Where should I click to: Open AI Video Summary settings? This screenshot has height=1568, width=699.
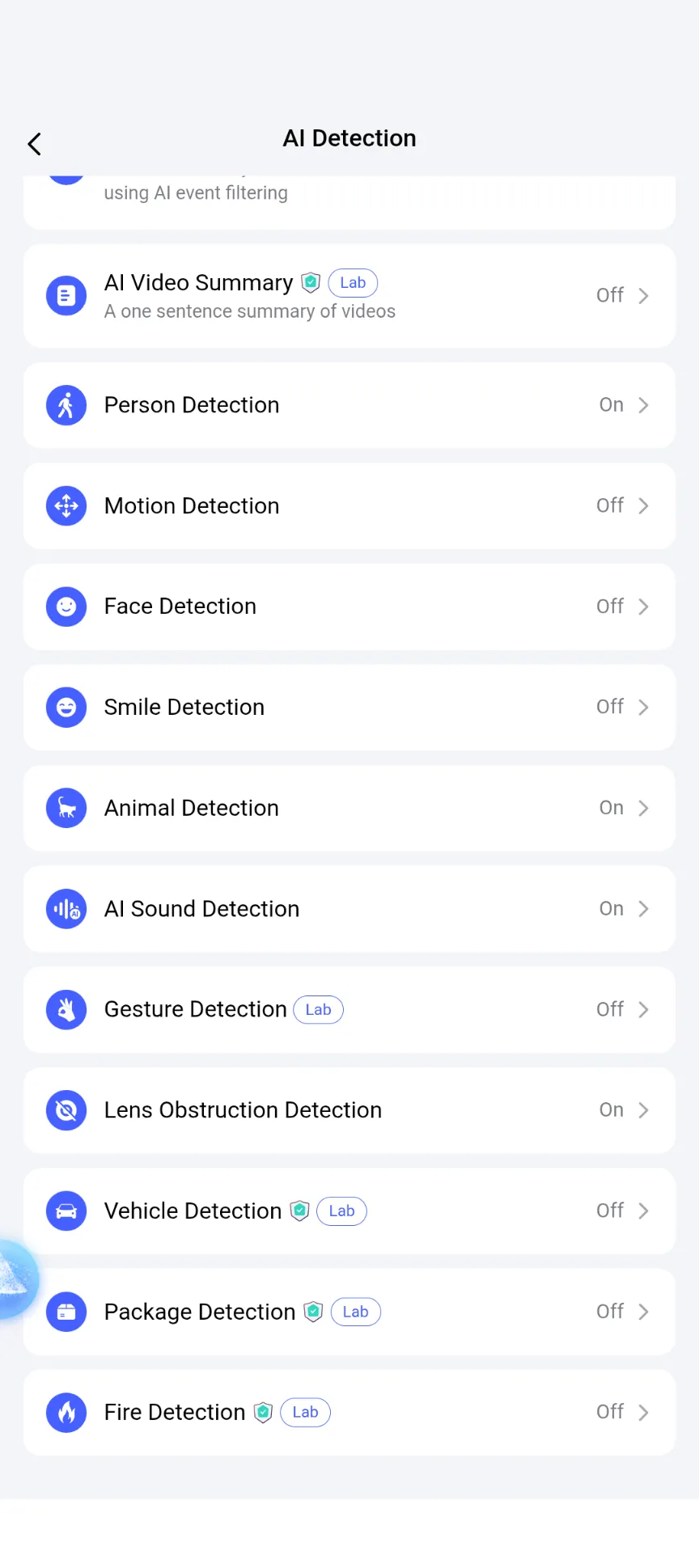349,296
